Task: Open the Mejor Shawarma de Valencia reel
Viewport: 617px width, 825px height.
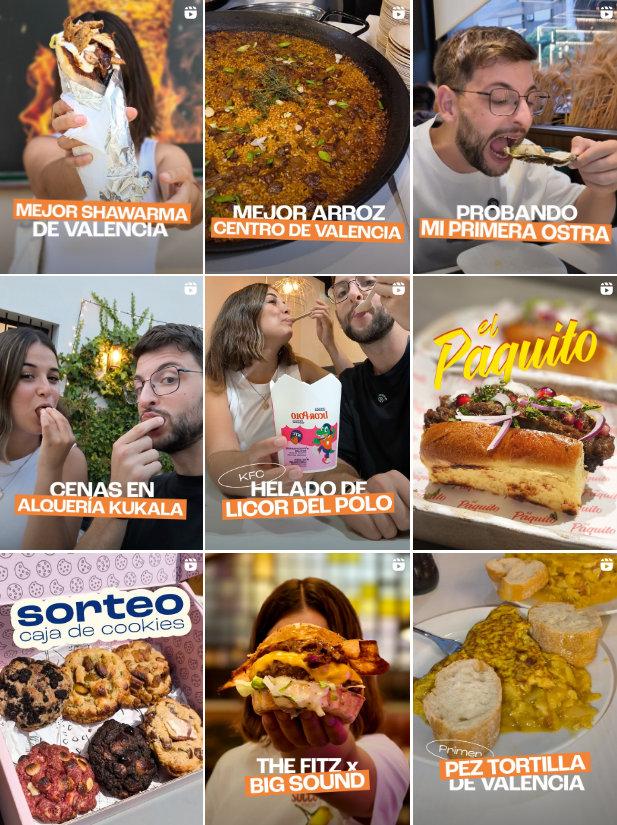Action: (x=101, y=137)
